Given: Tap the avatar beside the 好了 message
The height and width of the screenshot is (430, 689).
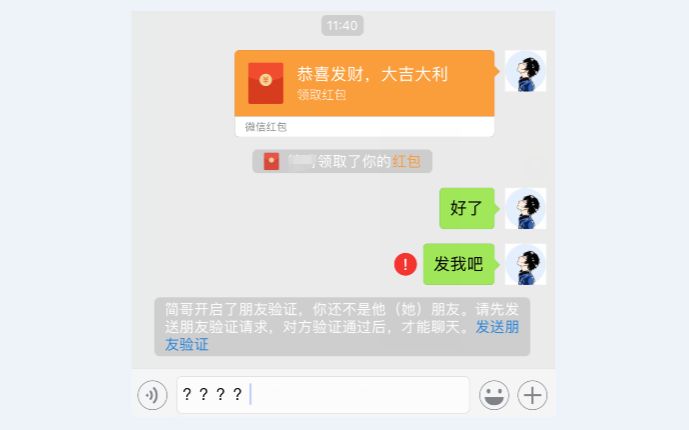Looking at the screenshot, I should tap(525, 208).
